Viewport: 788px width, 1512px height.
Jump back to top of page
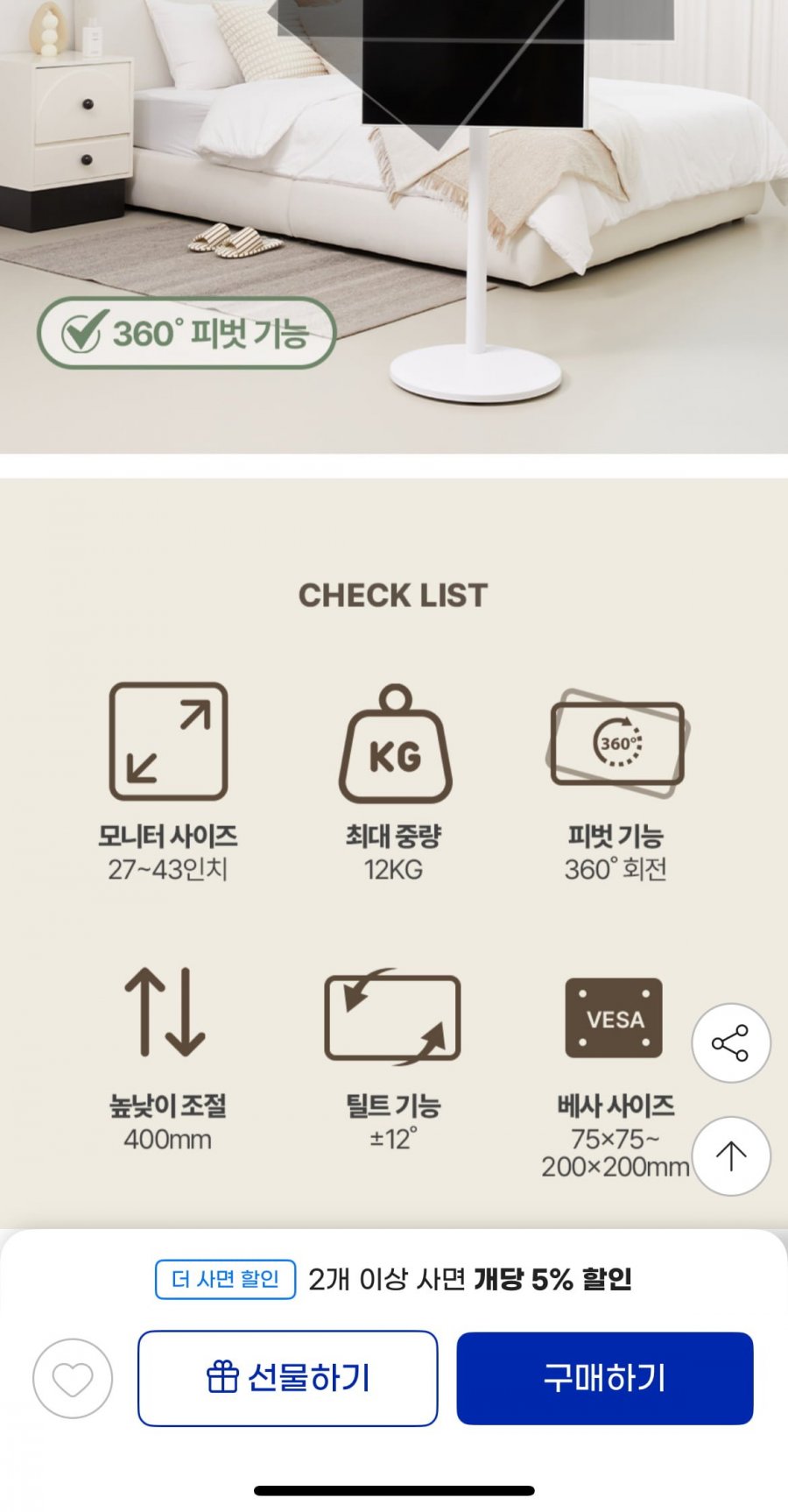click(x=730, y=1156)
